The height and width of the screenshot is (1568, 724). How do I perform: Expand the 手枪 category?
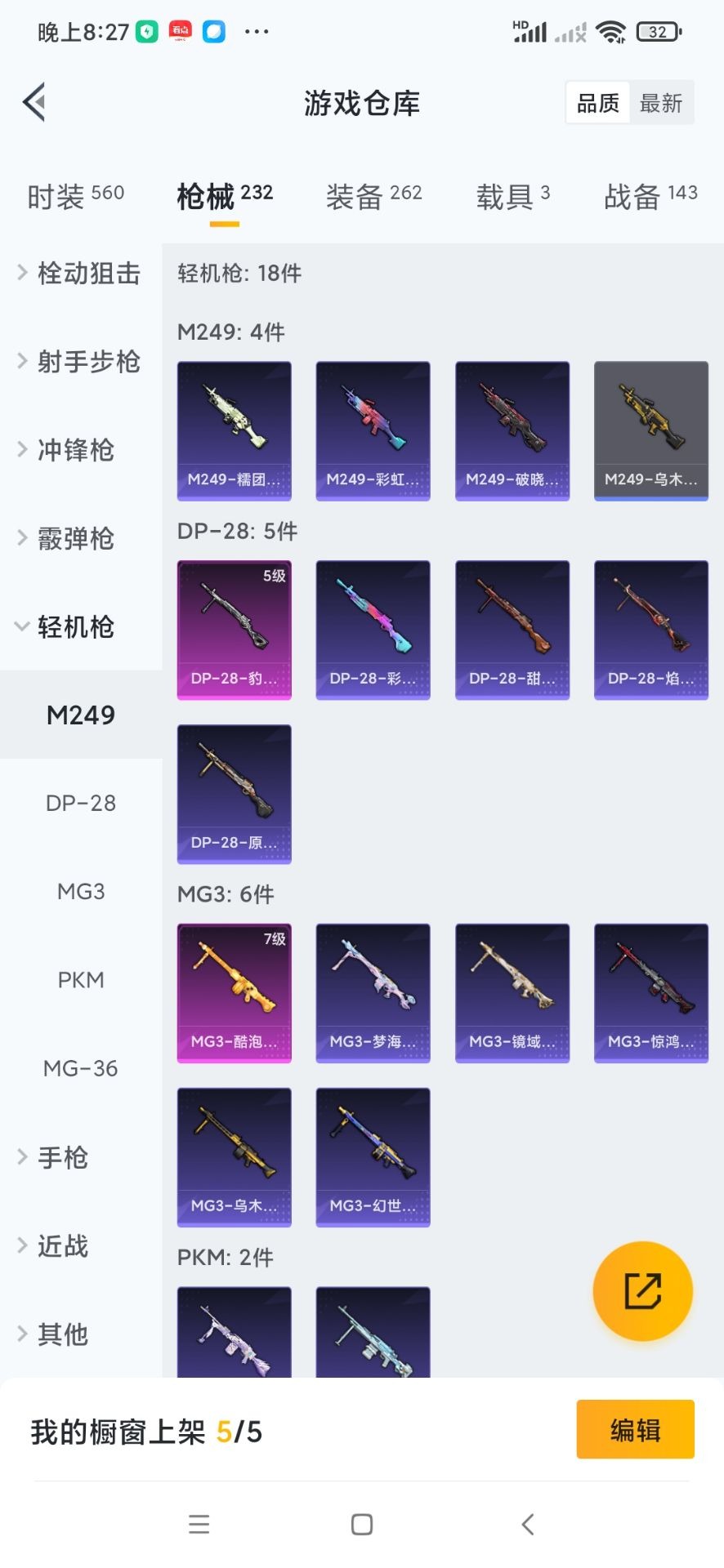tap(61, 1157)
